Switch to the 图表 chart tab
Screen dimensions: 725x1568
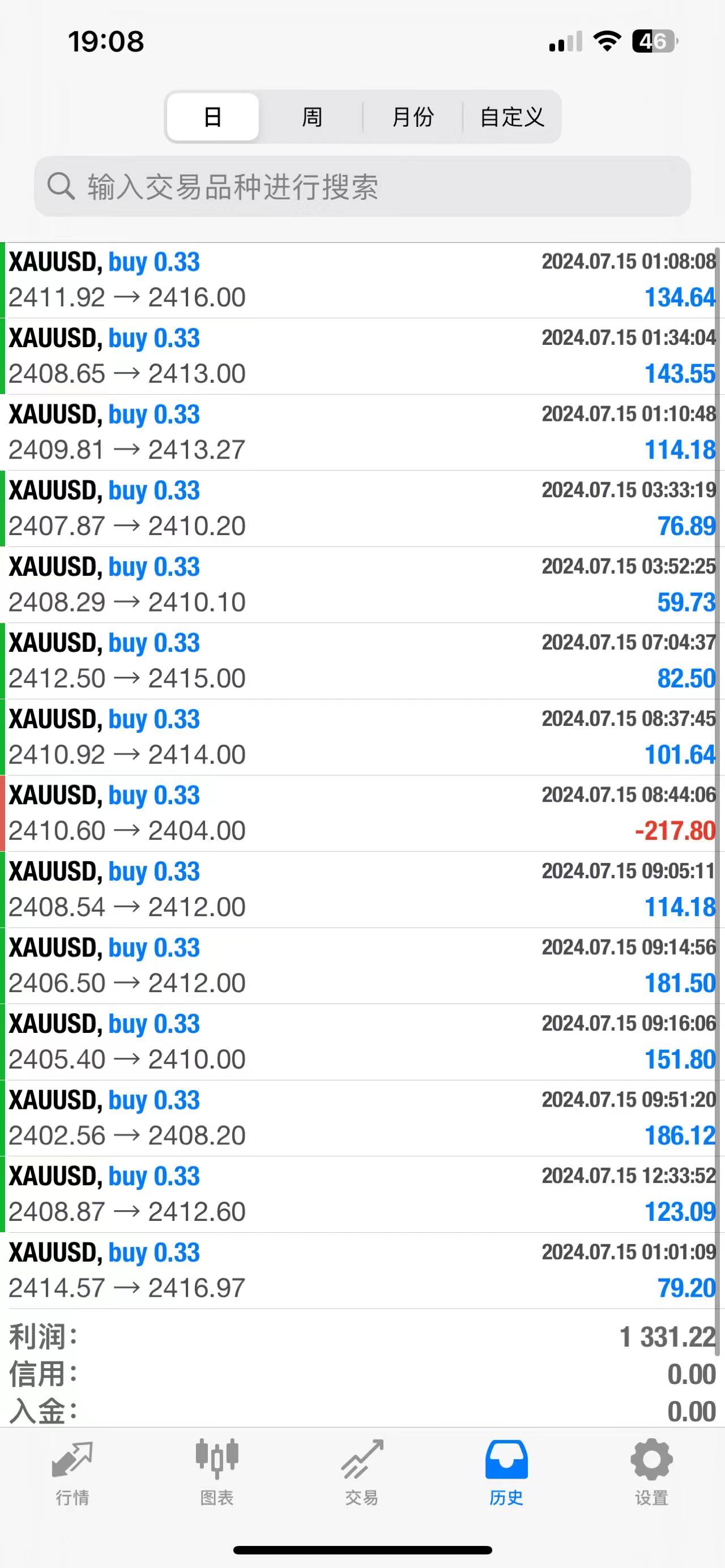click(x=217, y=1472)
